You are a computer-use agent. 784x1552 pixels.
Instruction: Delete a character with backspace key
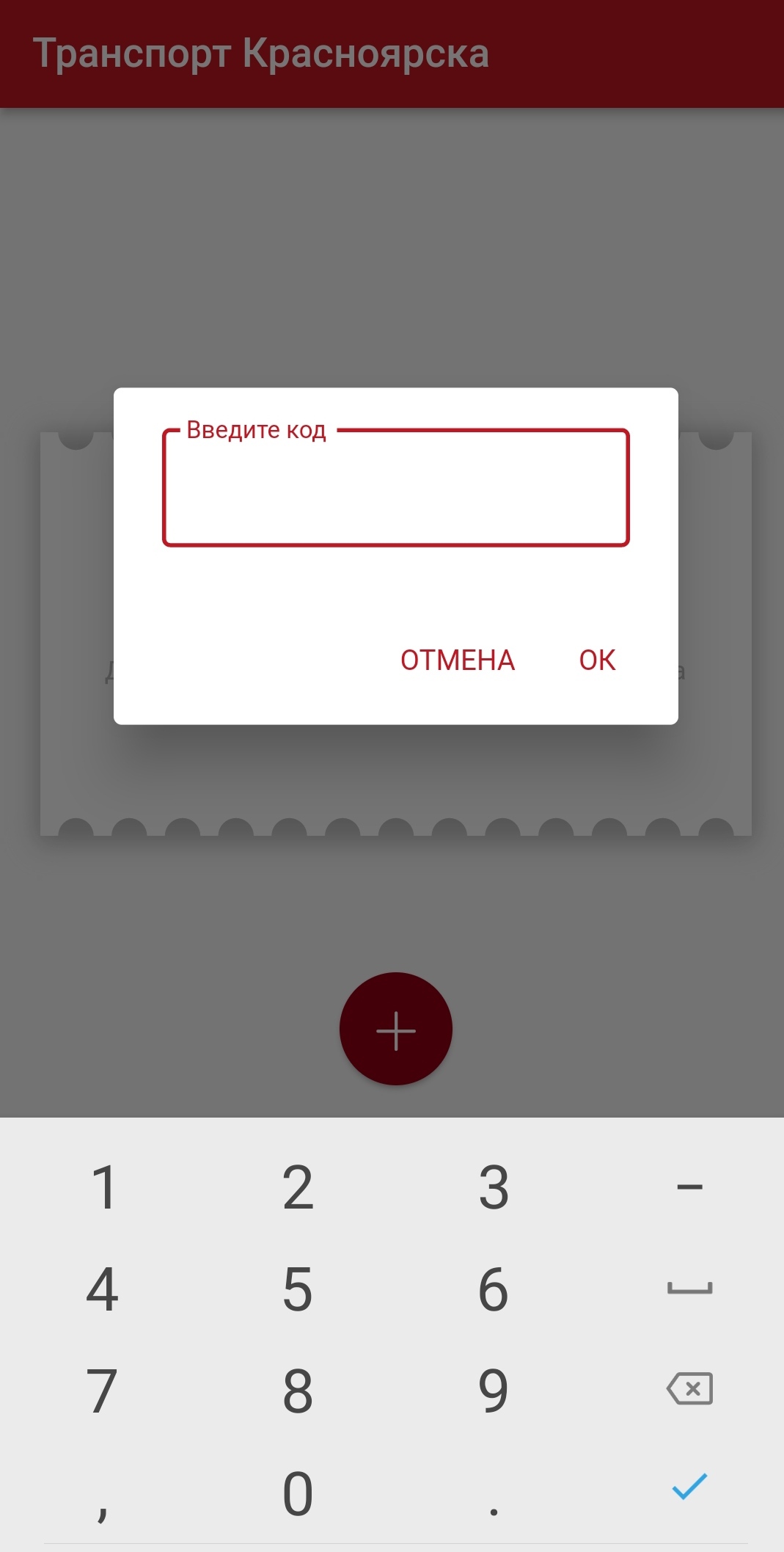pos(689,1388)
